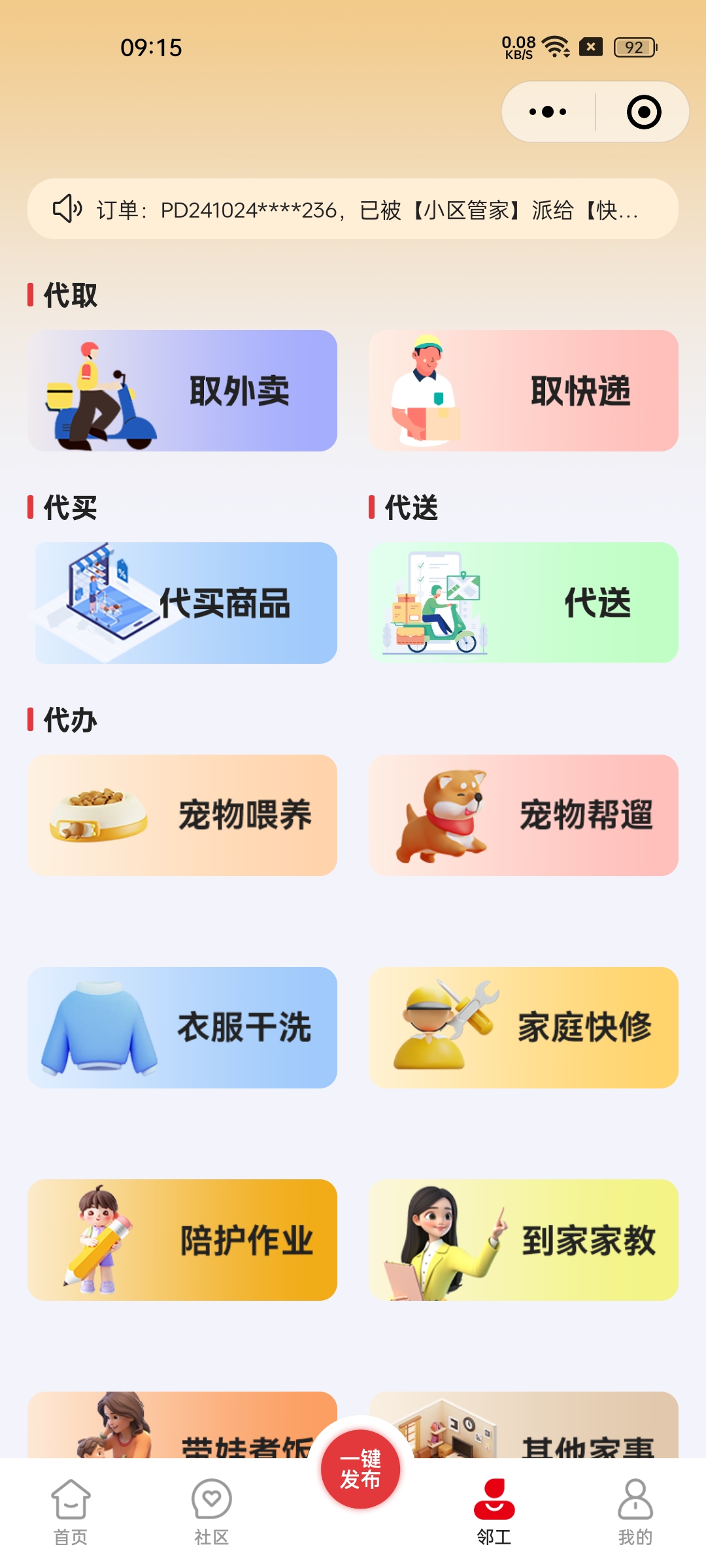This screenshot has width=706, height=1568.
Task: Choose the 家庭快修 home repair service
Action: click(523, 1028)
